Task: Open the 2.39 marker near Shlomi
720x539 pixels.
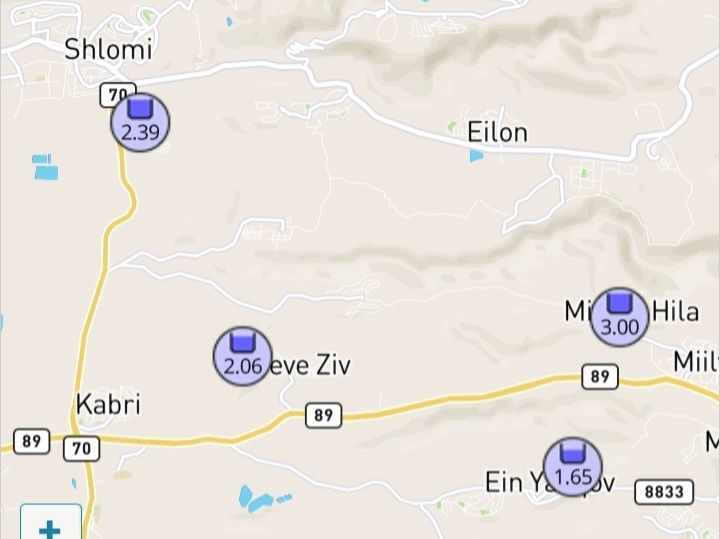Action: (140, 122)
